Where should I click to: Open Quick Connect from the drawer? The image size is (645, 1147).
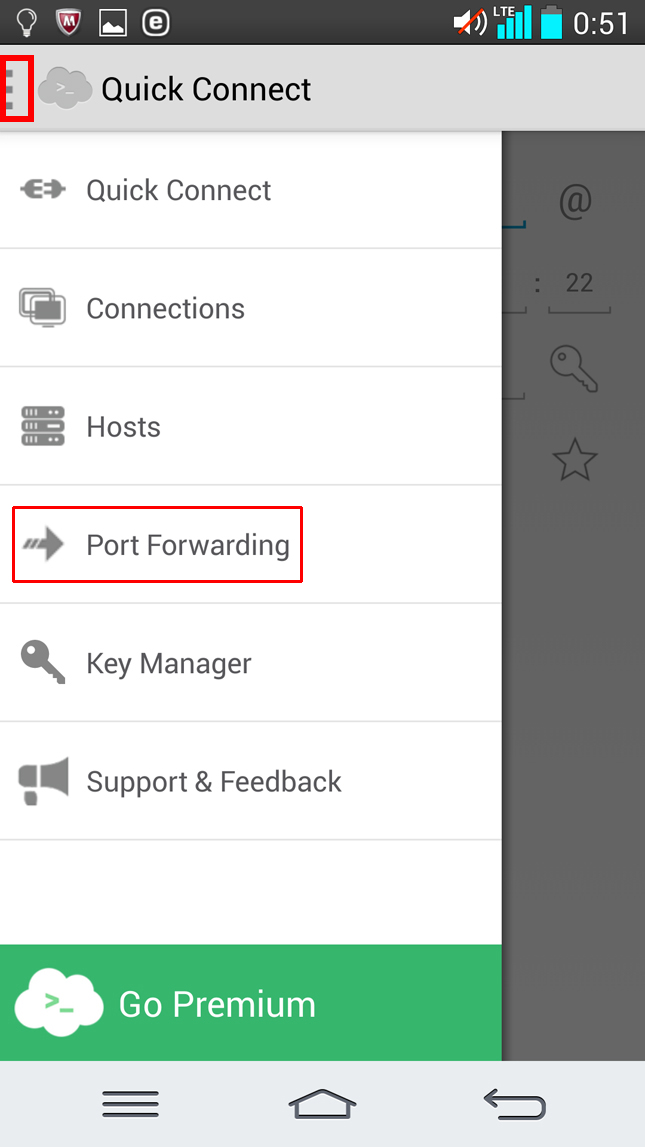click(x=178, y=190)
